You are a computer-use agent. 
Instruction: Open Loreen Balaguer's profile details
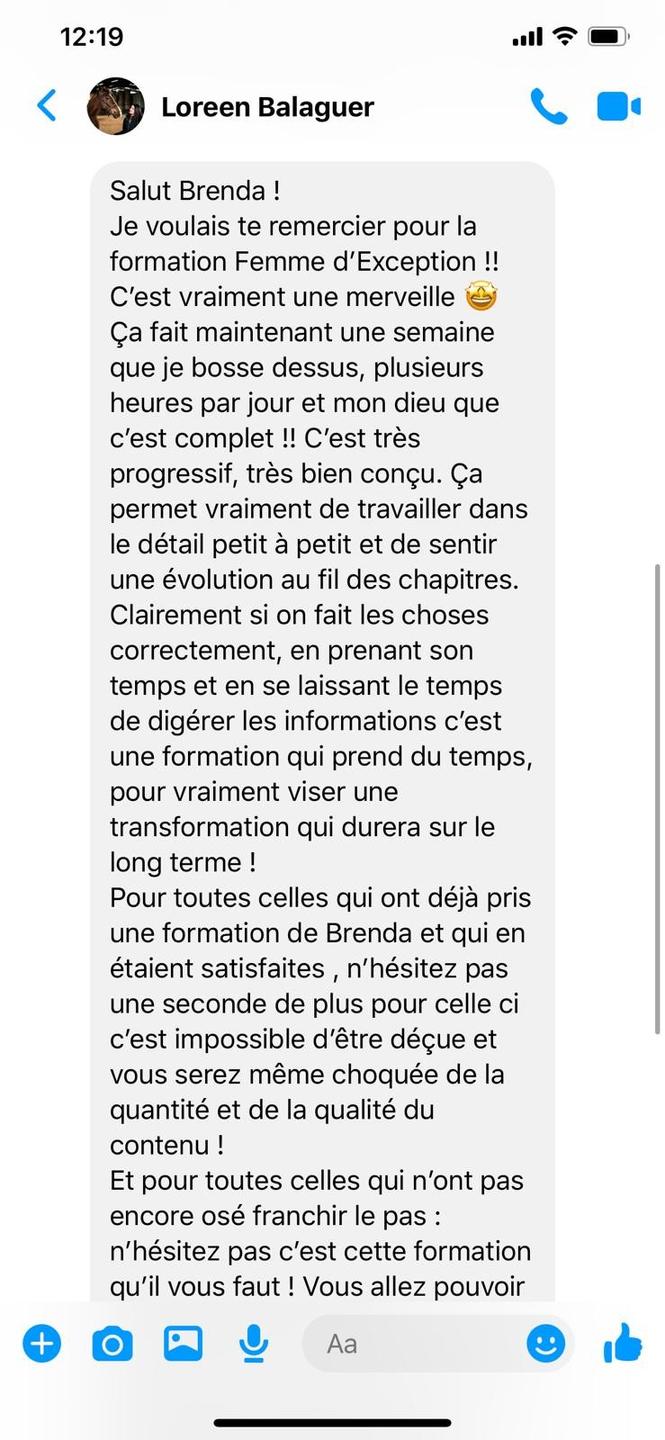click(x=267, y=107)
